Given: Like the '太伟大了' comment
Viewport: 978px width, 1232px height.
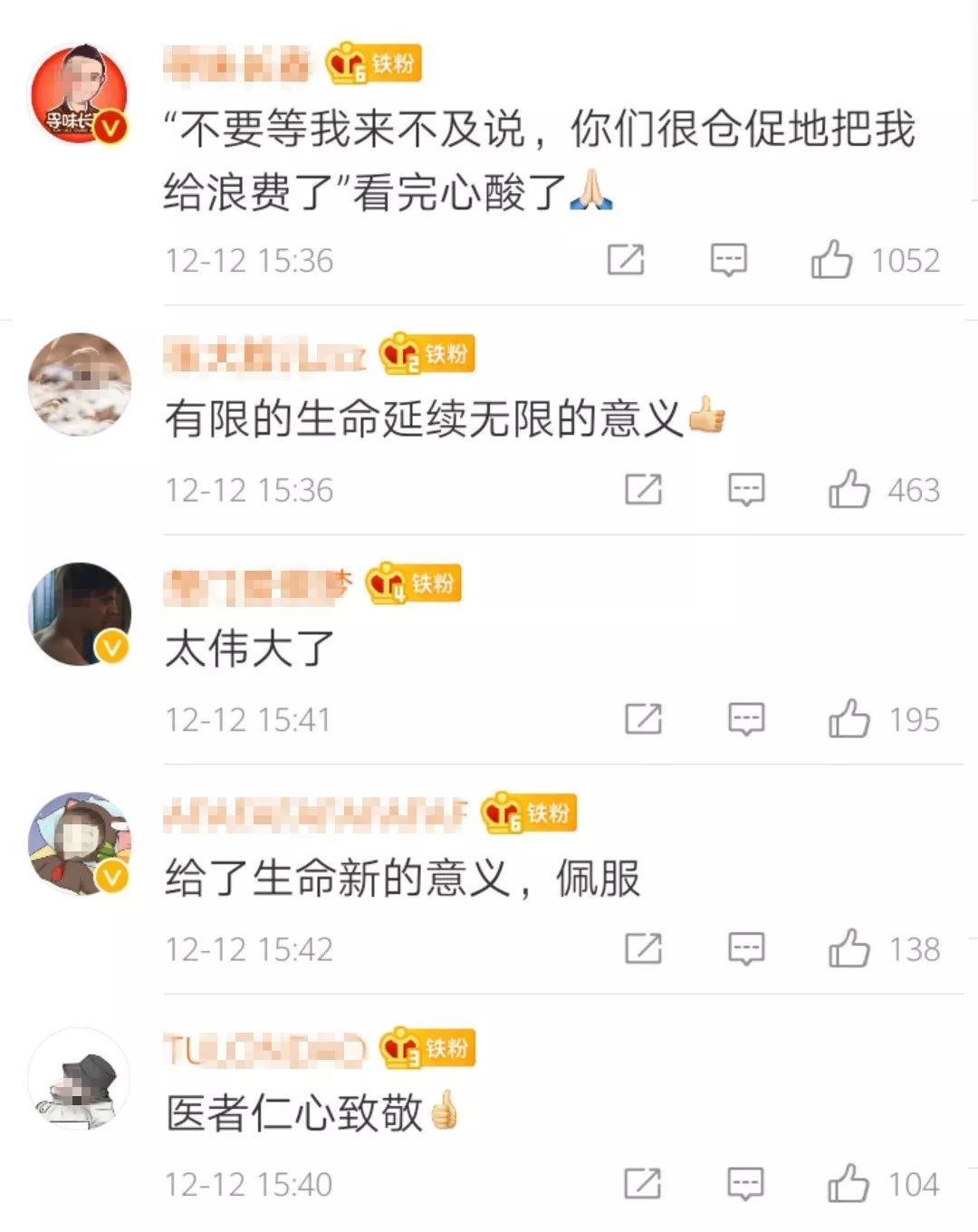Looking at the screenshot, I should [849, 719].
